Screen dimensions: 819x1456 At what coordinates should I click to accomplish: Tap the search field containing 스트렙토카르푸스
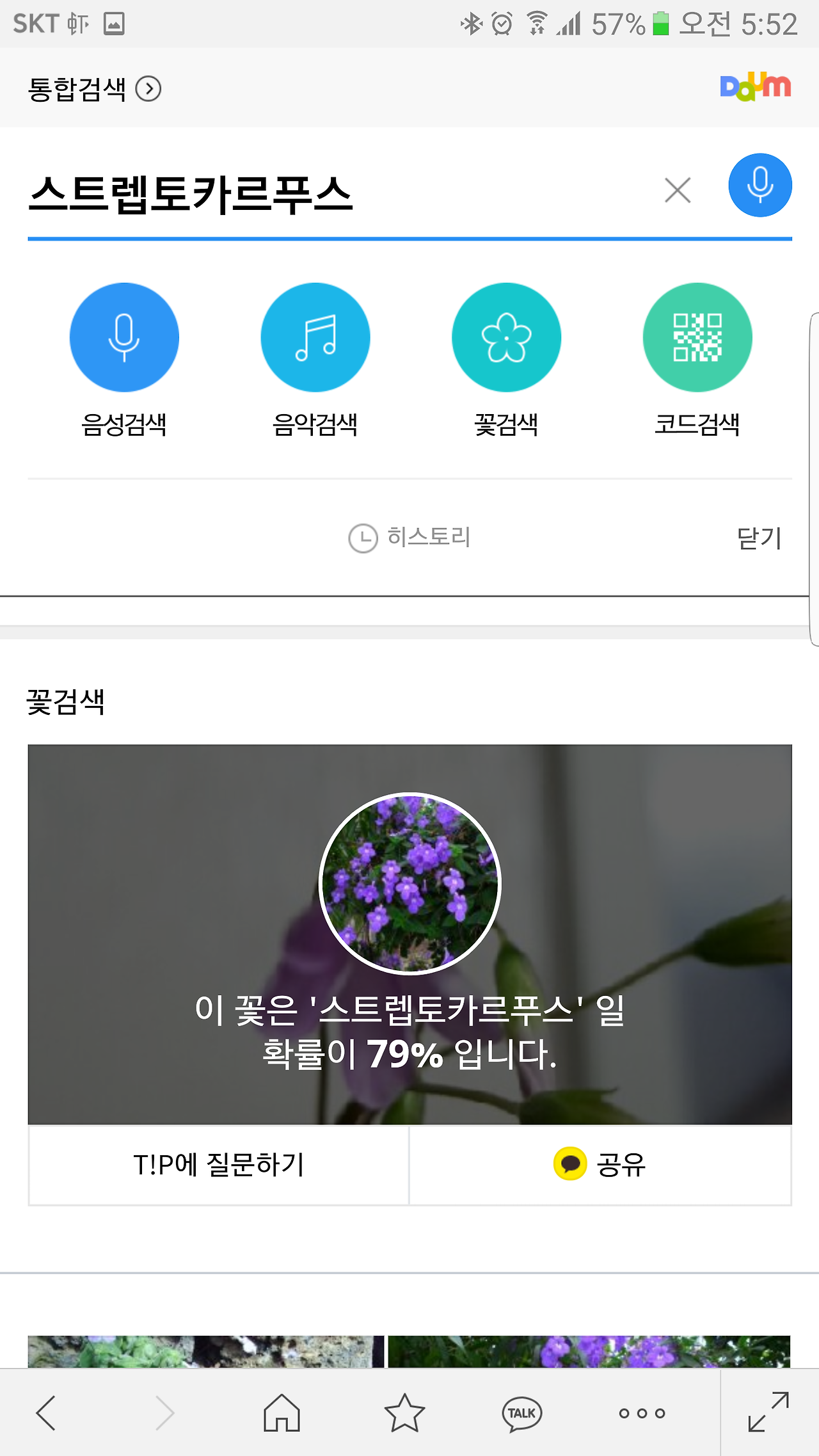(x=320, y=193)
